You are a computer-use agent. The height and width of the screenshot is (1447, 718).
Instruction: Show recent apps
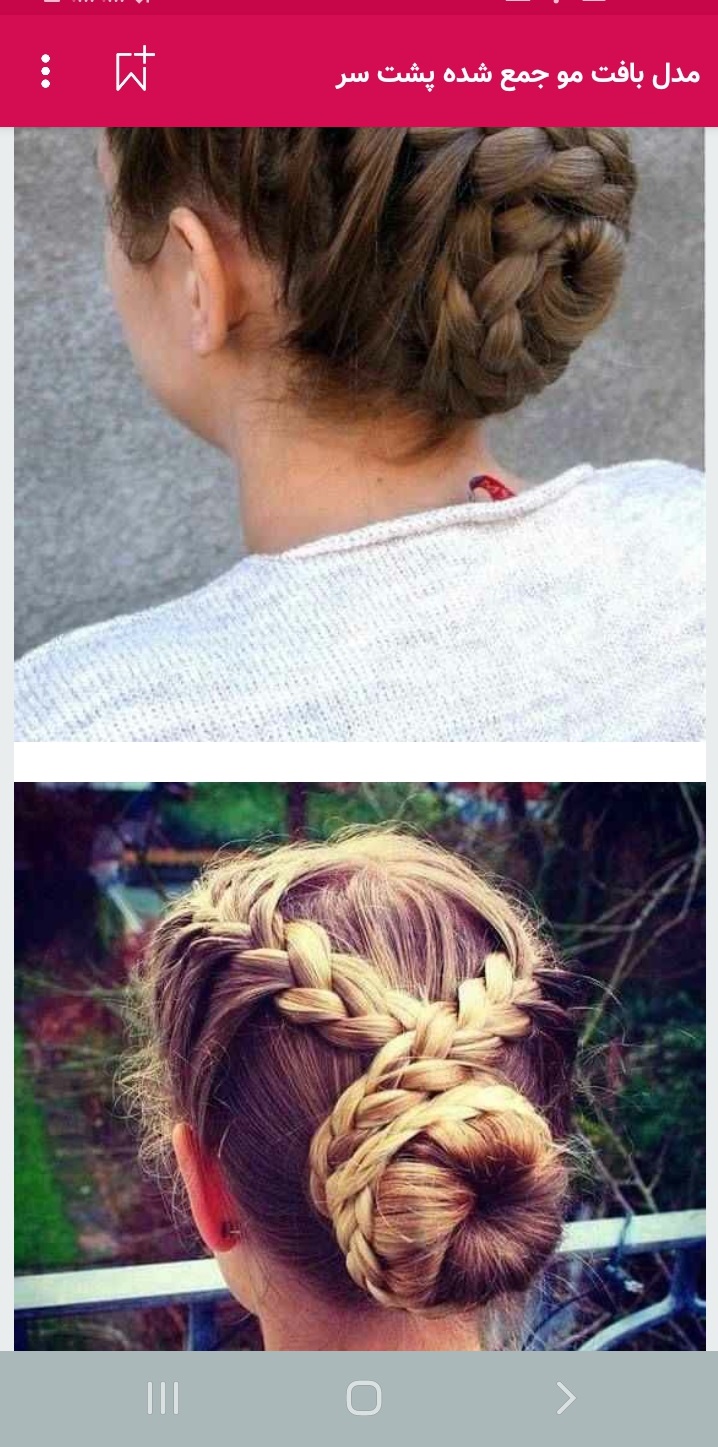click(x=162, y=1397)
